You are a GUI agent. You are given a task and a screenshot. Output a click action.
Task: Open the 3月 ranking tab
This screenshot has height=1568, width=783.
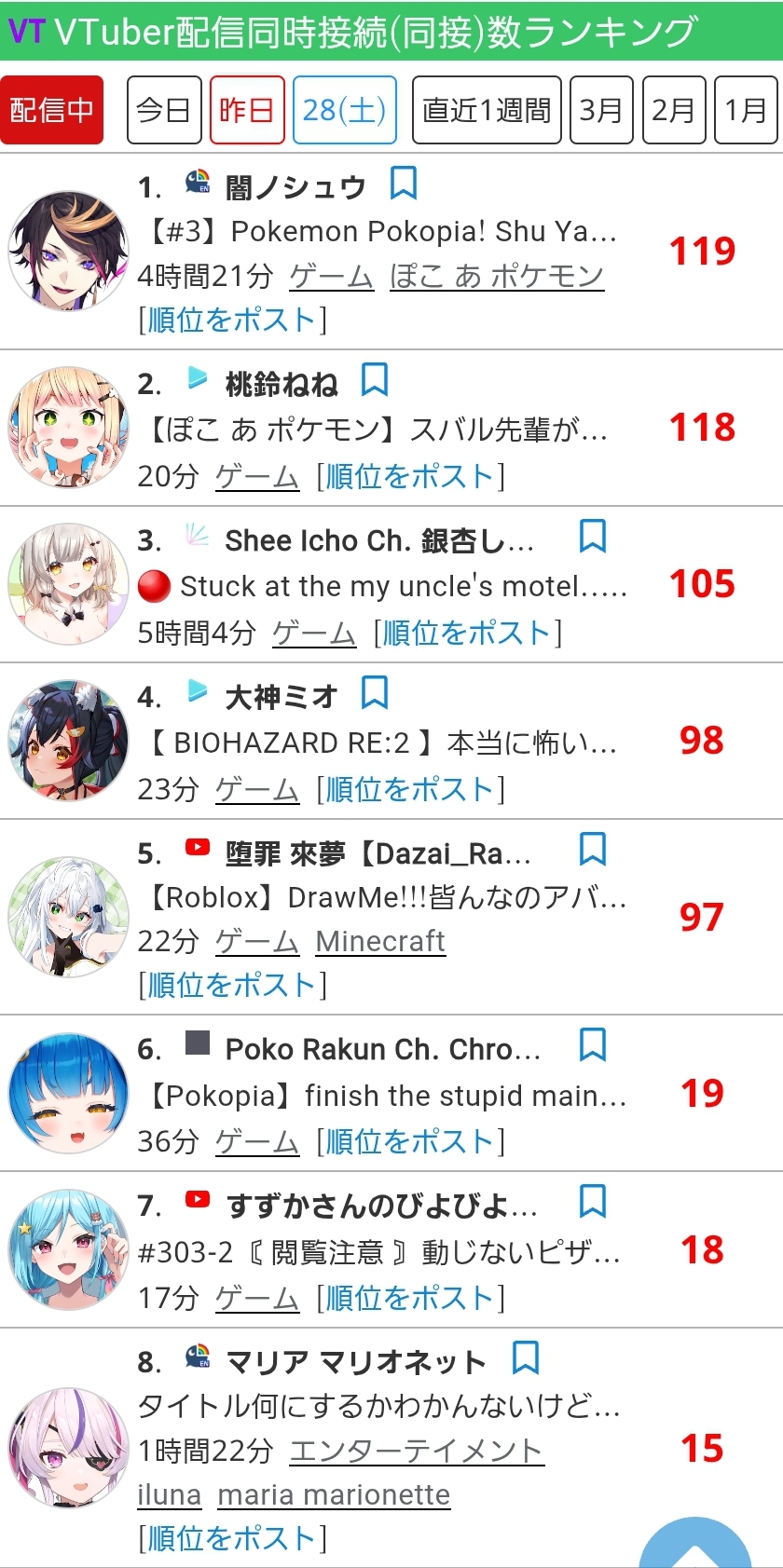601,111
